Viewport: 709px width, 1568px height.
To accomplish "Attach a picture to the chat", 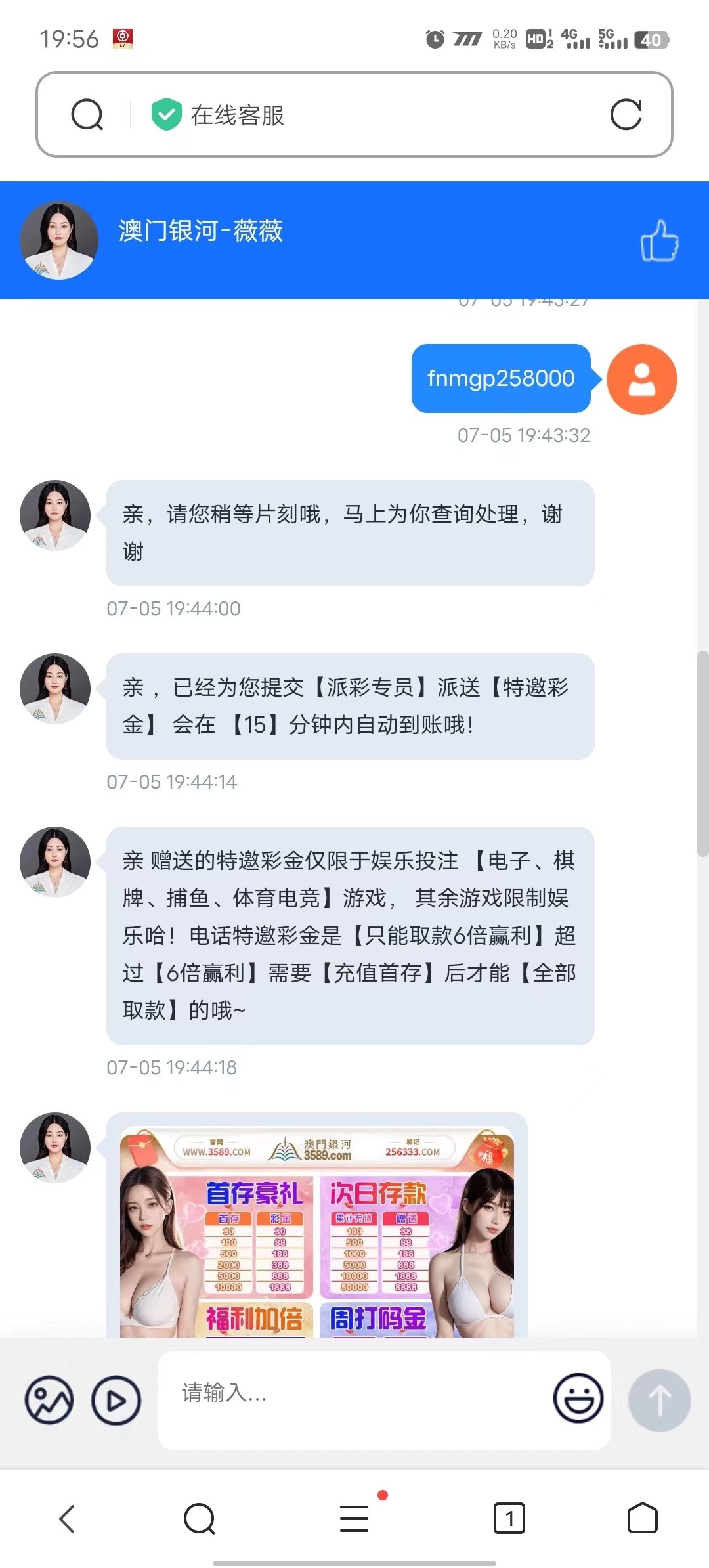I will pyautogui.click(x=49, y=1400).
